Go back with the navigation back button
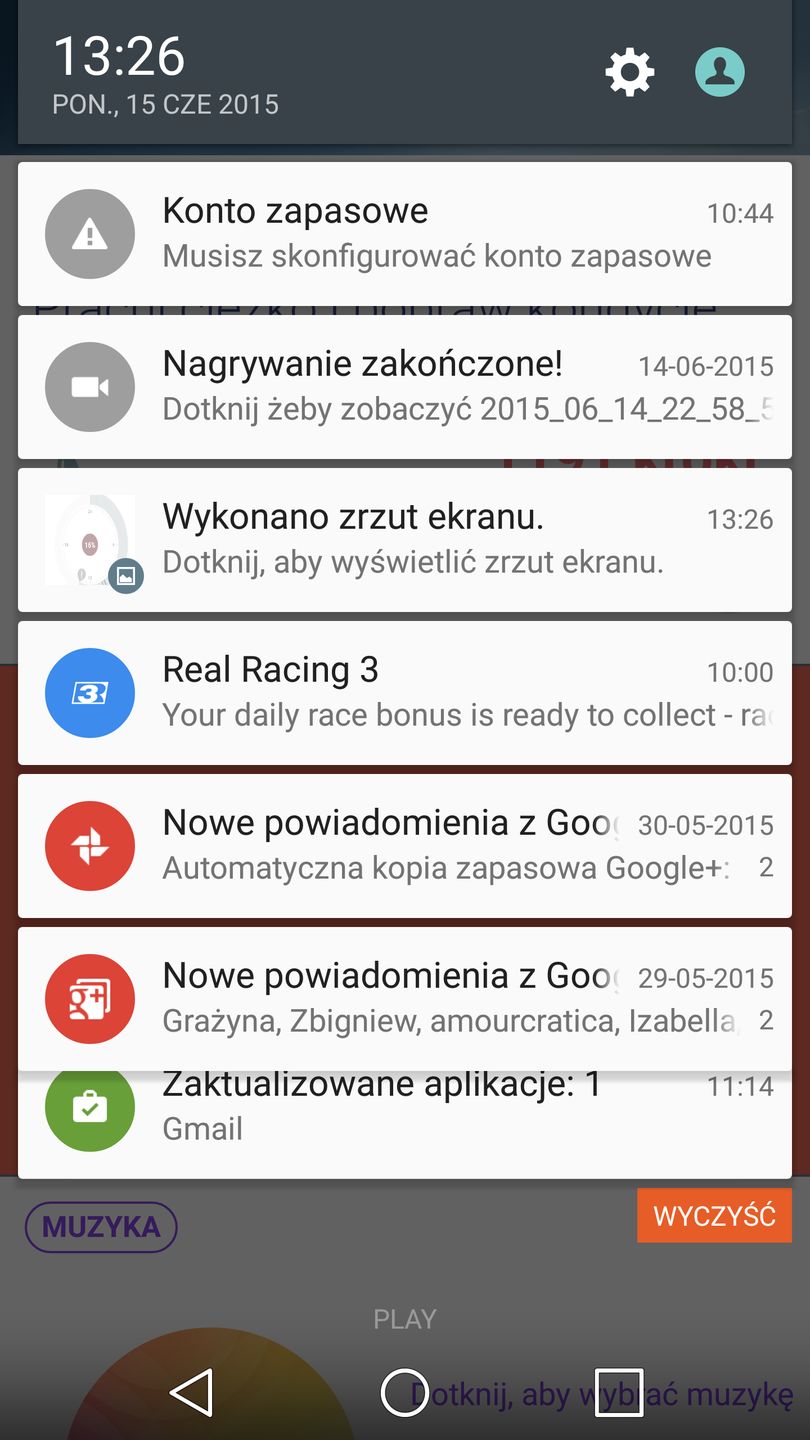Viewport: 810px width, 1440px height. (191, 1392)
